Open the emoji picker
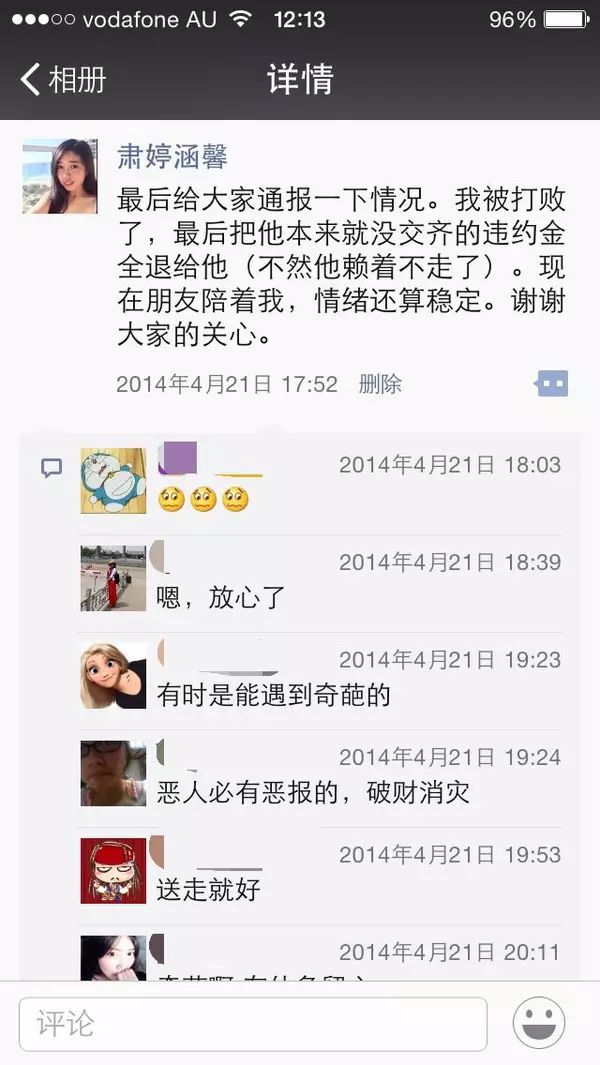This screenshot has width=600, height=1065. pyautogui.click(x=539, y=1023)
